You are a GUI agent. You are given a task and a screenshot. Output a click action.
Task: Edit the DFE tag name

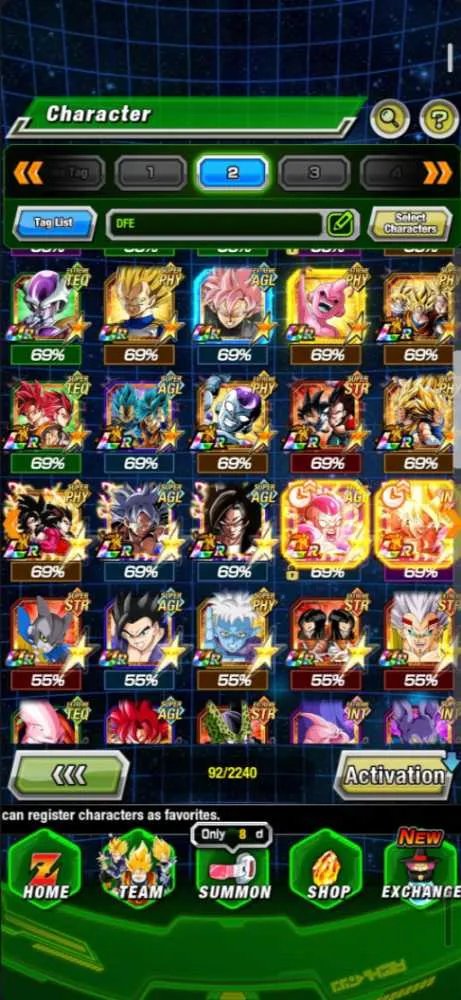point(340,223)
